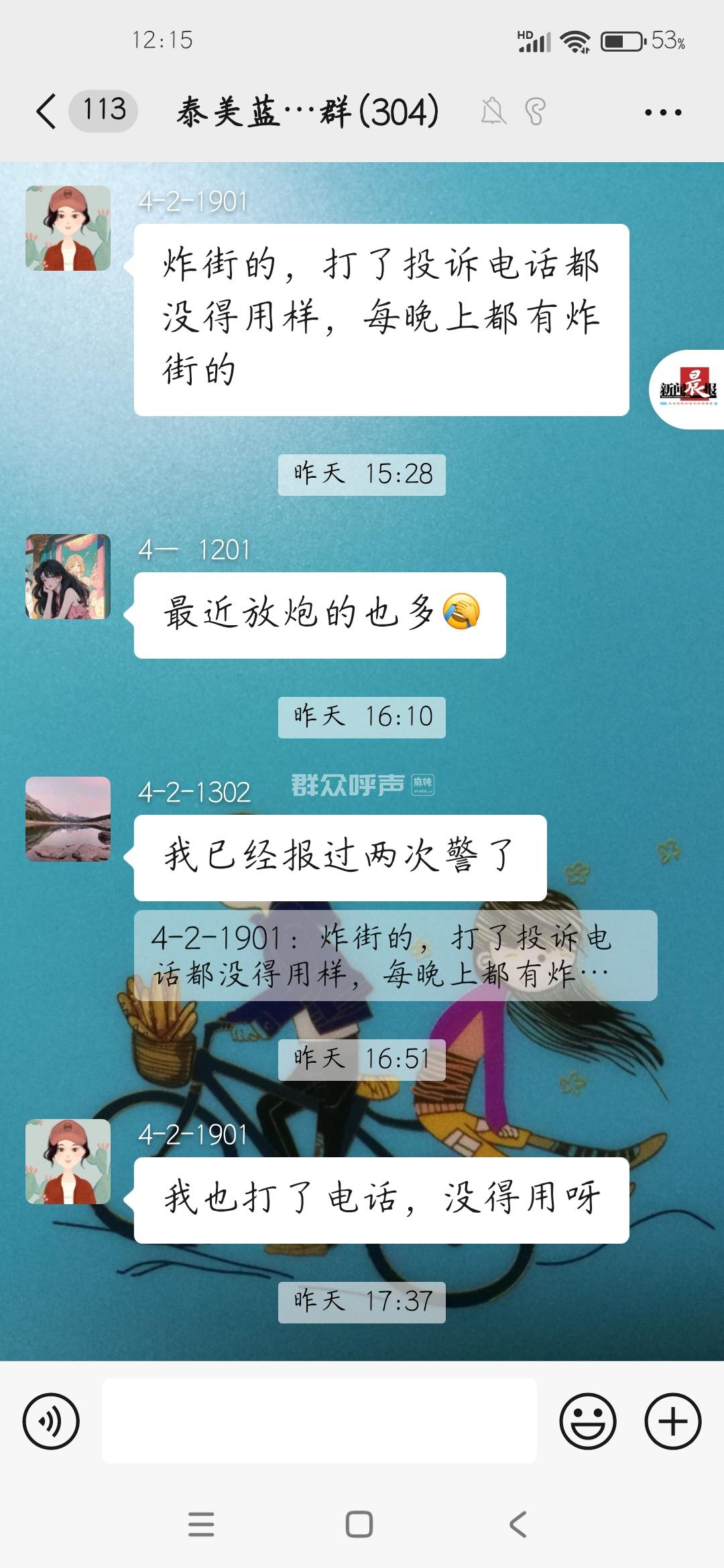Open the emoji sticker panel

click(587, 1421)
